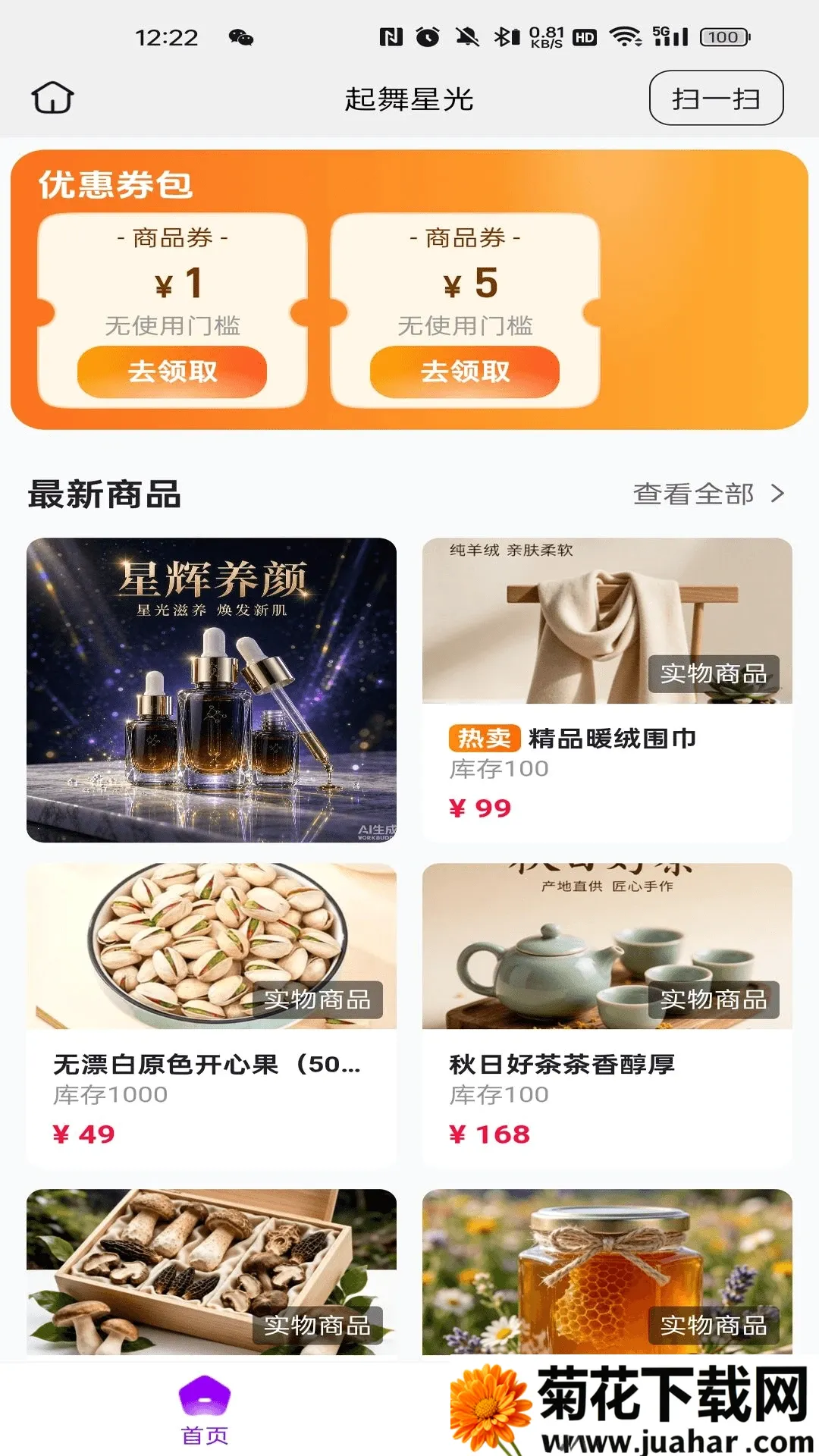This screenshot has height=1456, width=819.
Task: Switch to the 首页 tab
Action: pyautogui.click(x=205, y=1410)
